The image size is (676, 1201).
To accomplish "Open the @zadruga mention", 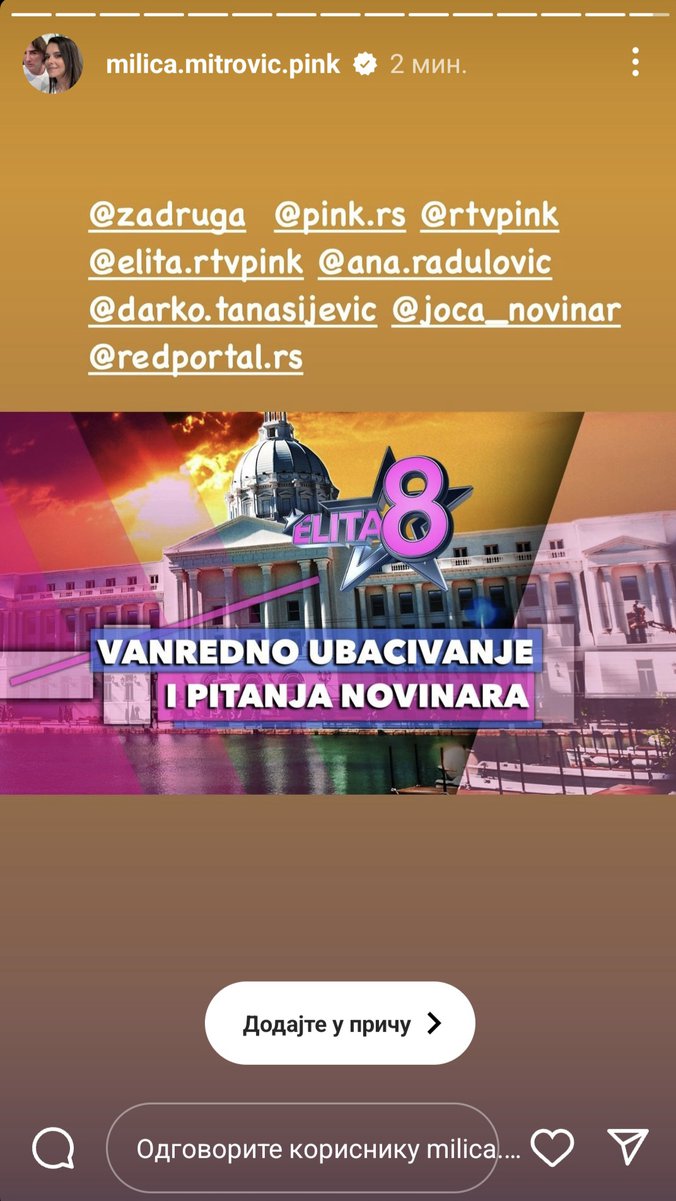I will click(x=167, y=215).
